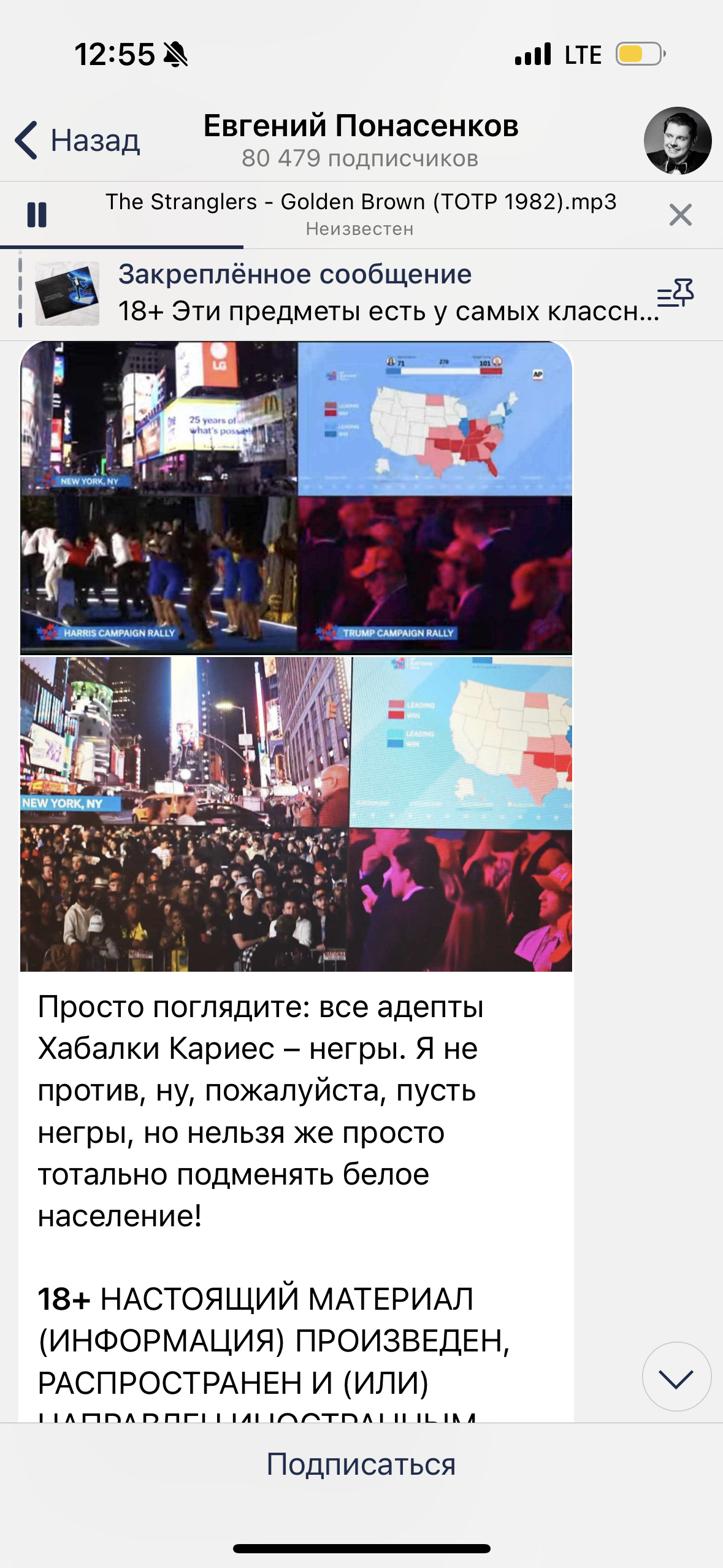Image resolution: width=723 pixels, height=1568 pixels.
Task: Show the list of pinned messages
Action: 675,293
